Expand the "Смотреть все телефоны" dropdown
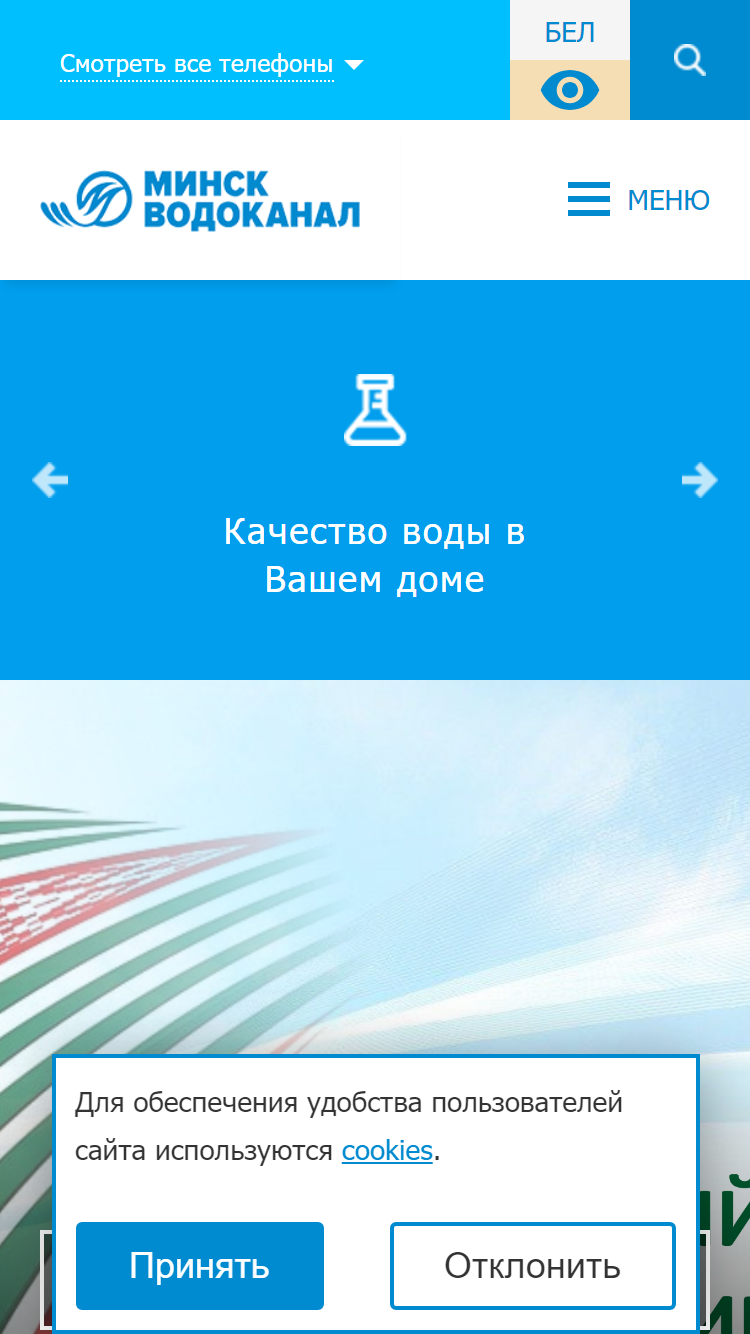 (211, 65)
